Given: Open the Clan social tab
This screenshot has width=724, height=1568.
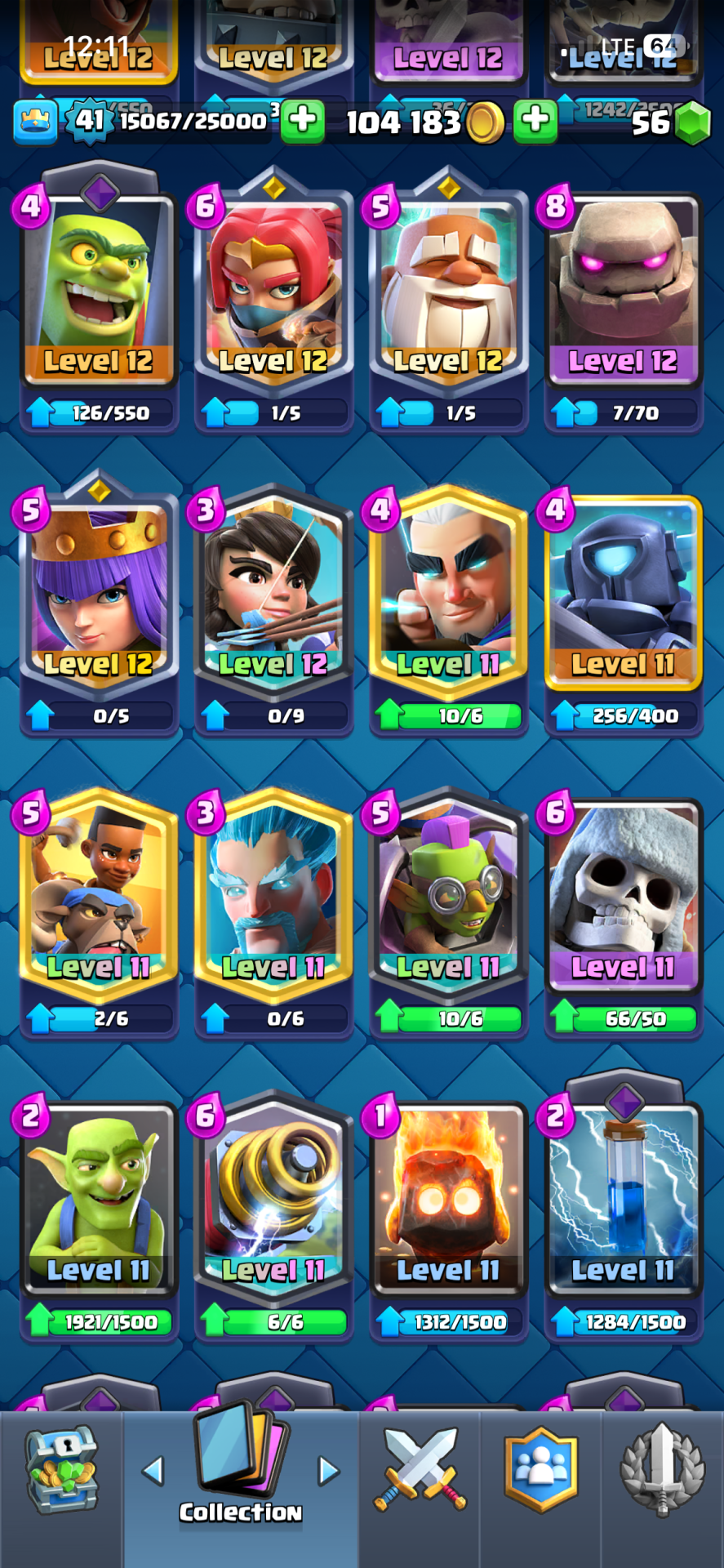Looking at the screenshot, I should 540,1470.
